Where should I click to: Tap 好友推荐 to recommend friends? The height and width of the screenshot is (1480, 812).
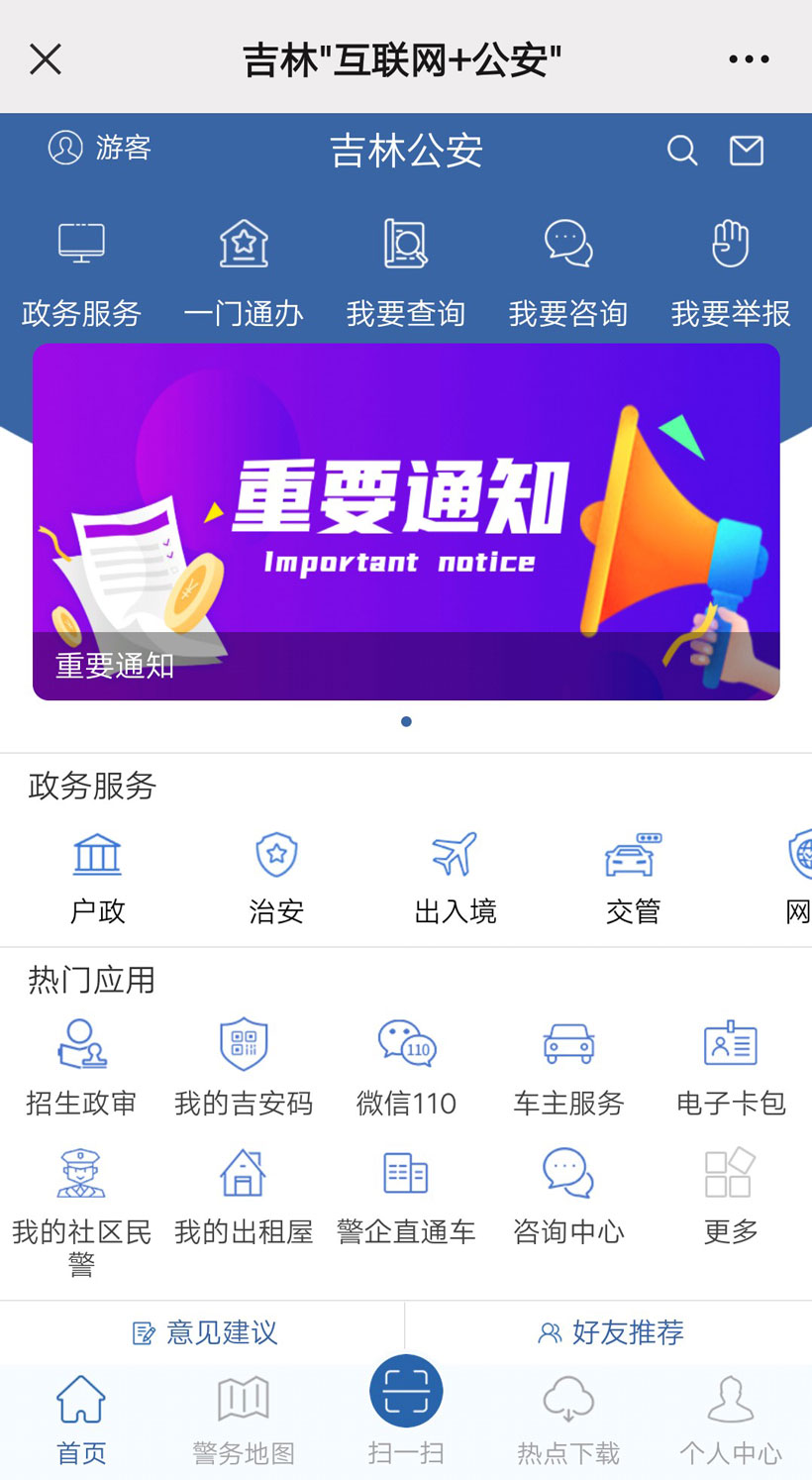click(610, 1332)
